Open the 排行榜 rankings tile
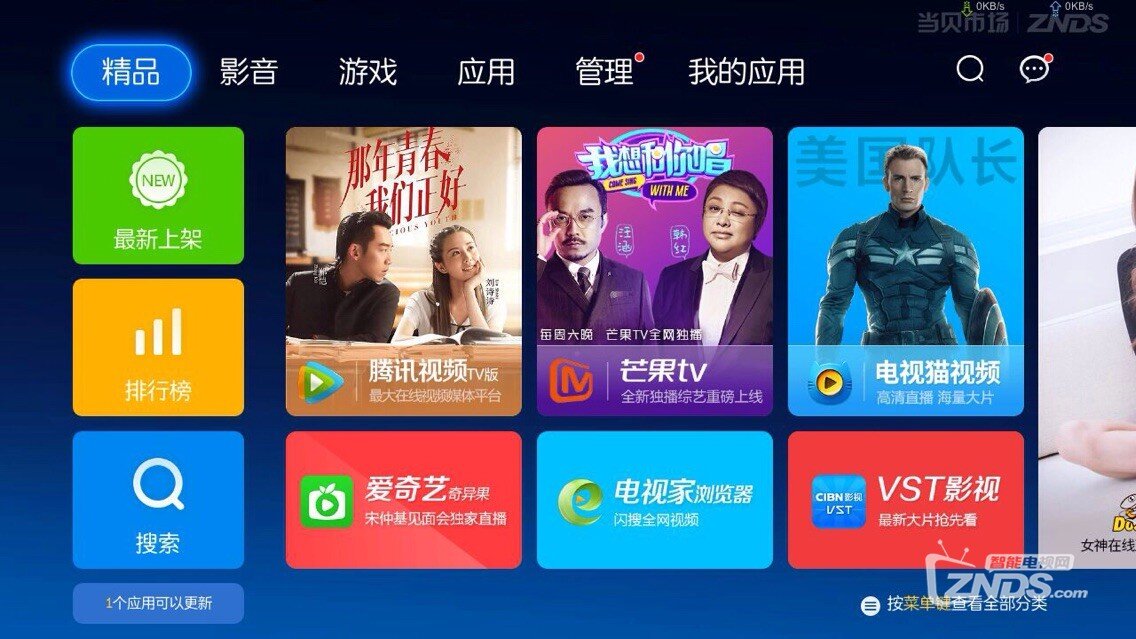 pyautogui.click(x=158, y=347)
